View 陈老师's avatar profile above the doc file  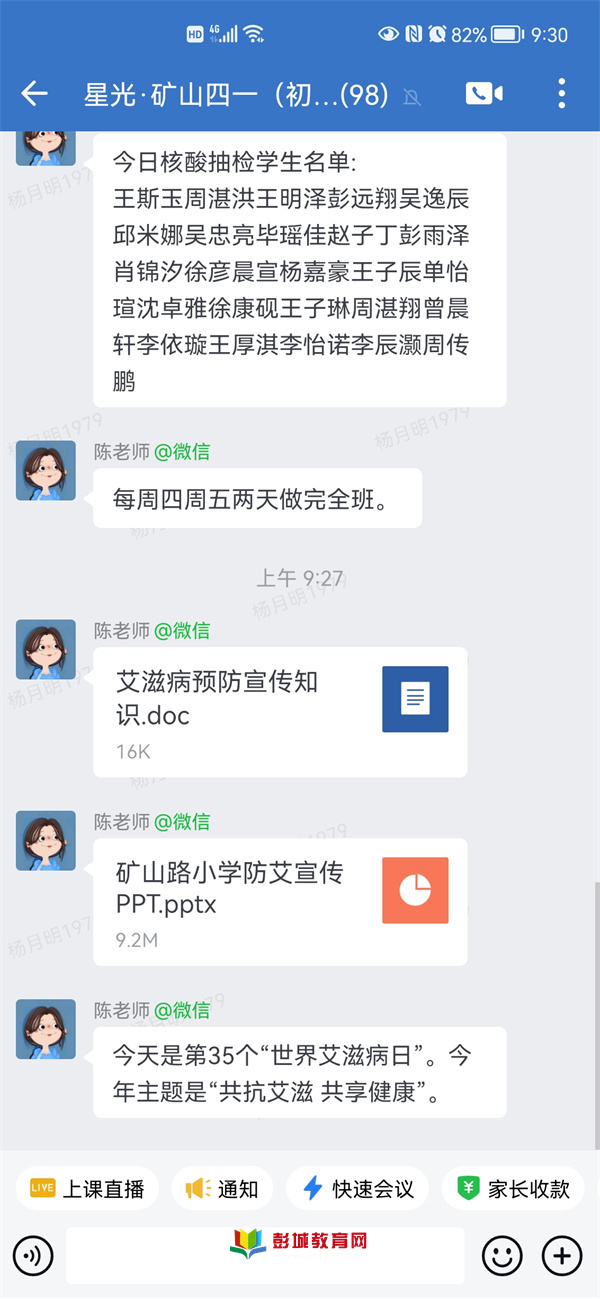tap(46, 650)
